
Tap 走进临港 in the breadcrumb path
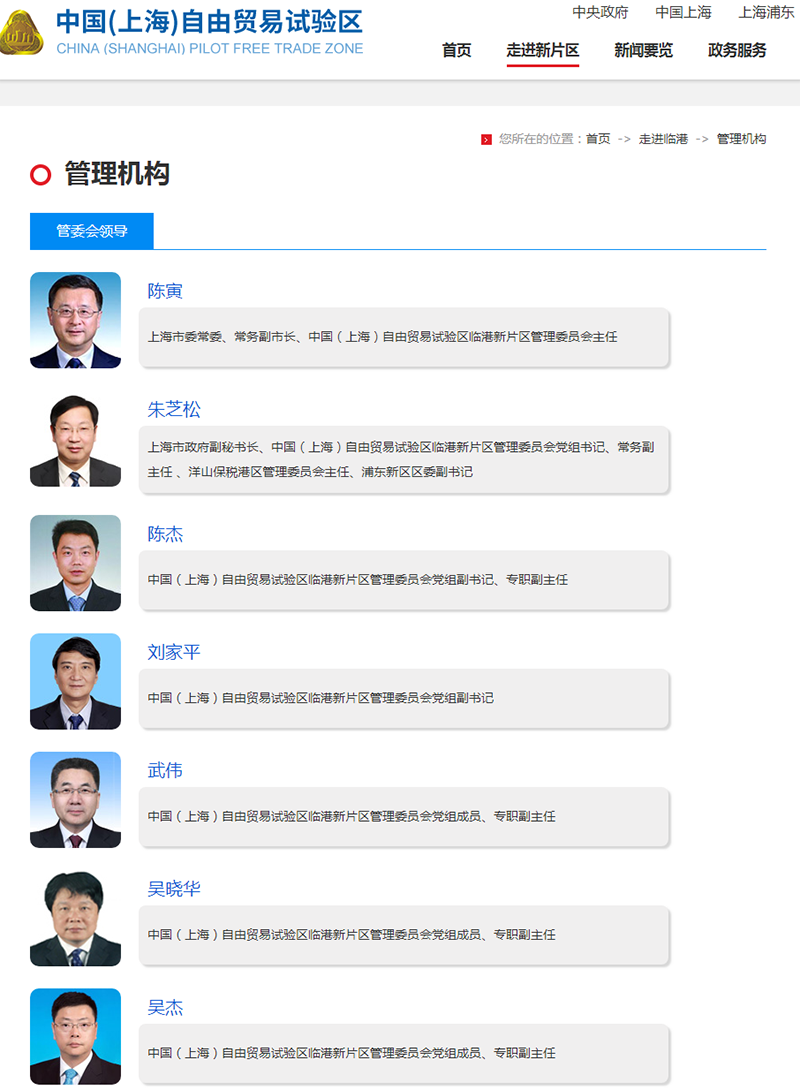[x=663, y=139]
